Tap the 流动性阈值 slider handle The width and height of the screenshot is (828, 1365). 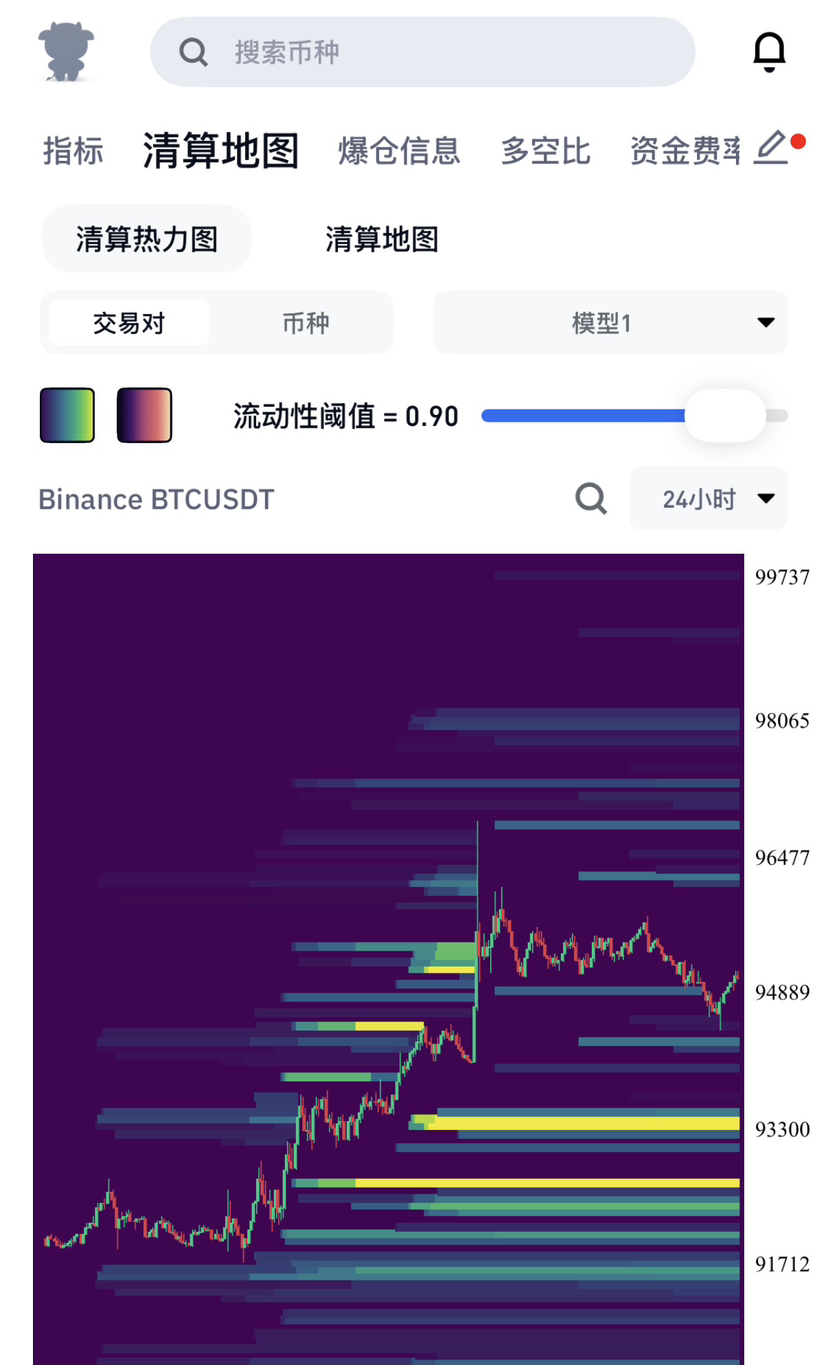[725, 415]
